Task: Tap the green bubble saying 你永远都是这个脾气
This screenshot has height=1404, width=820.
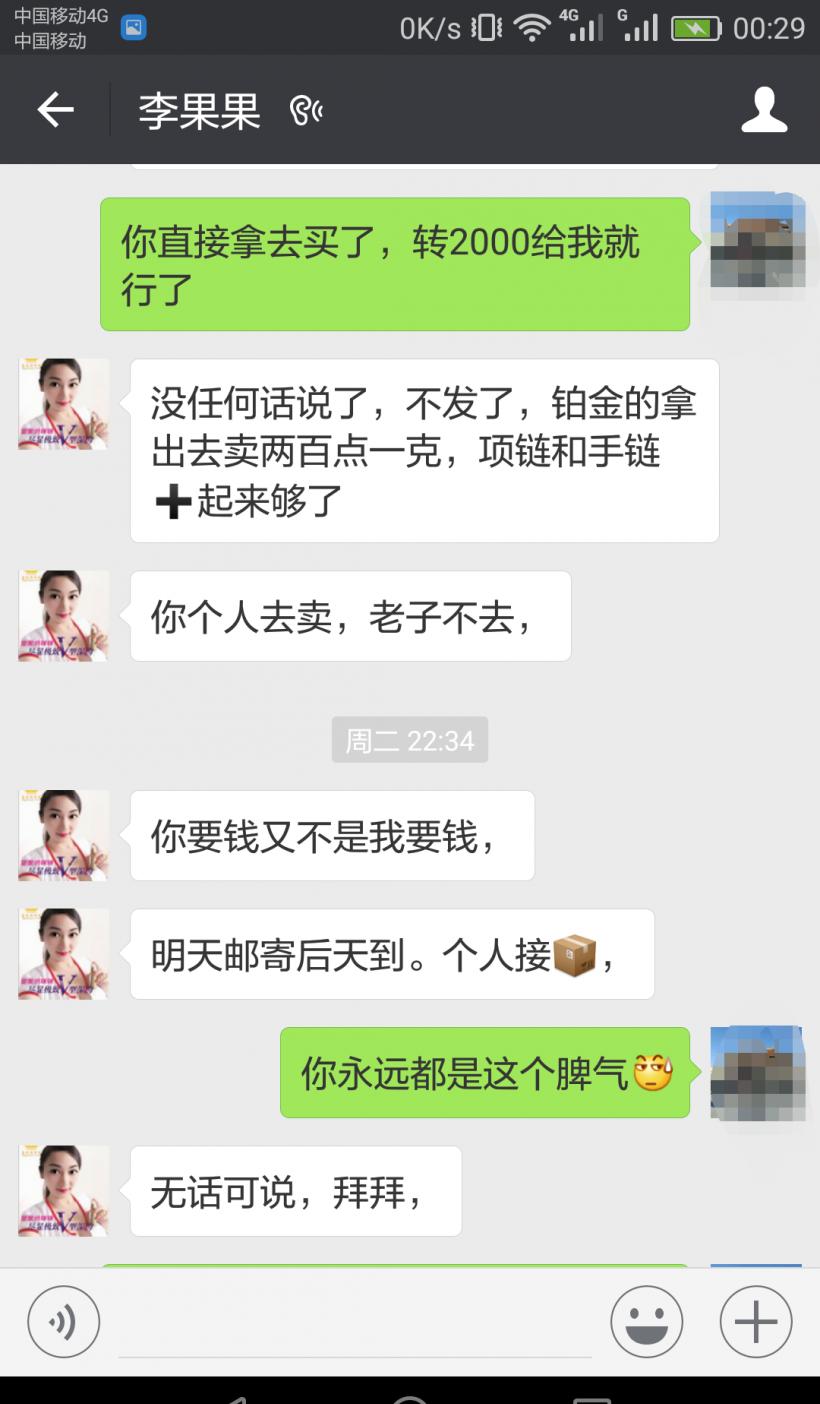Action: (484, 1074)
